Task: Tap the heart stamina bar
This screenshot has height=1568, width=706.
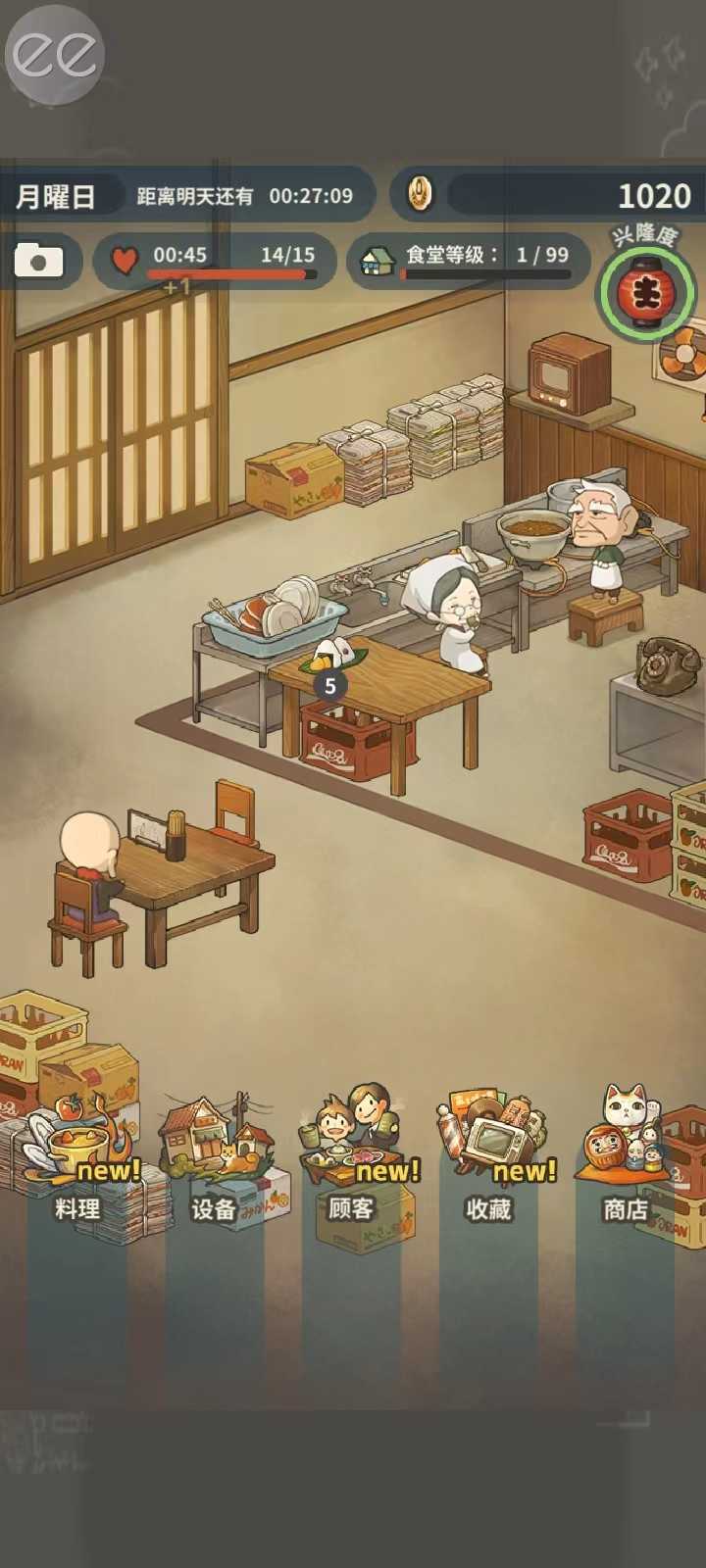Action: point(216,261)
